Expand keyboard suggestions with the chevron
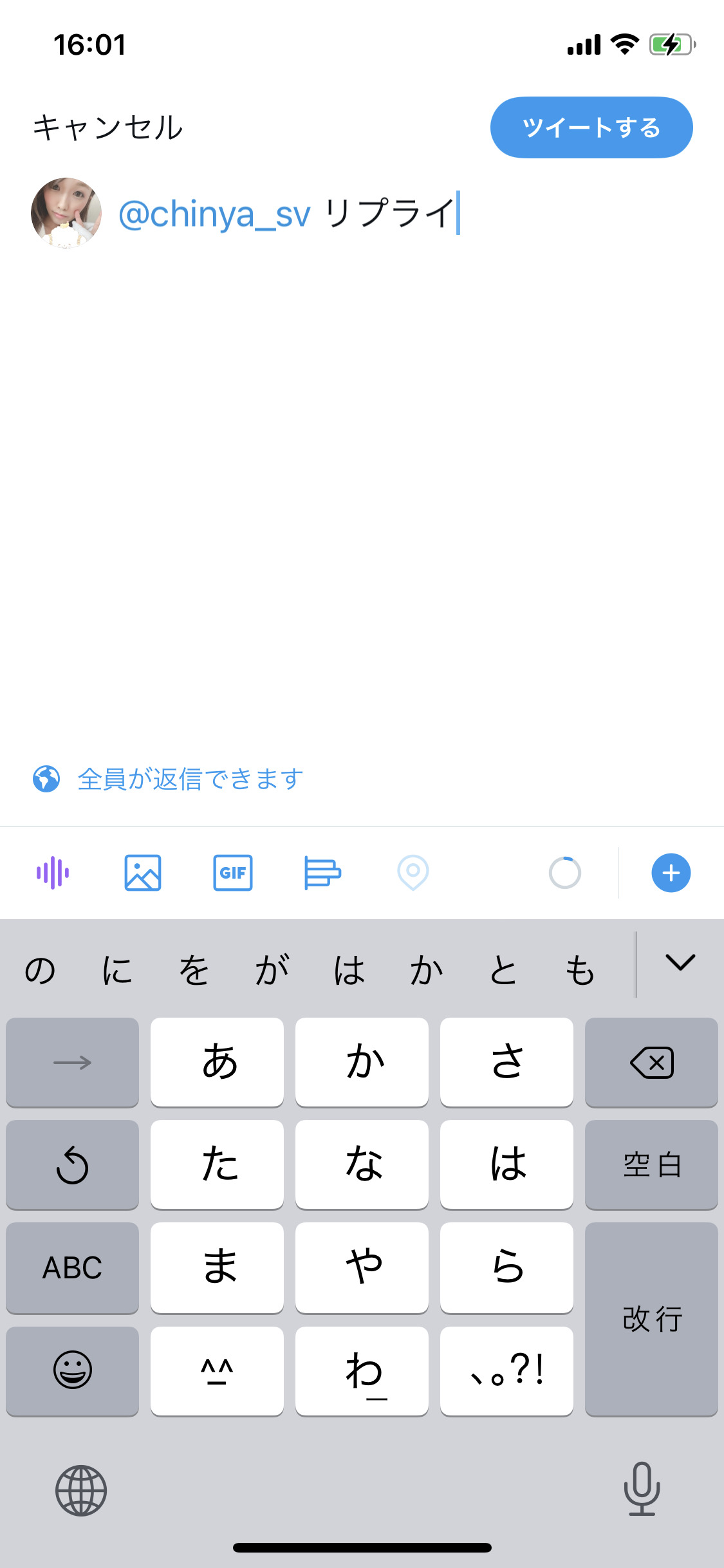724x1568 pixels. coord(680,963)
